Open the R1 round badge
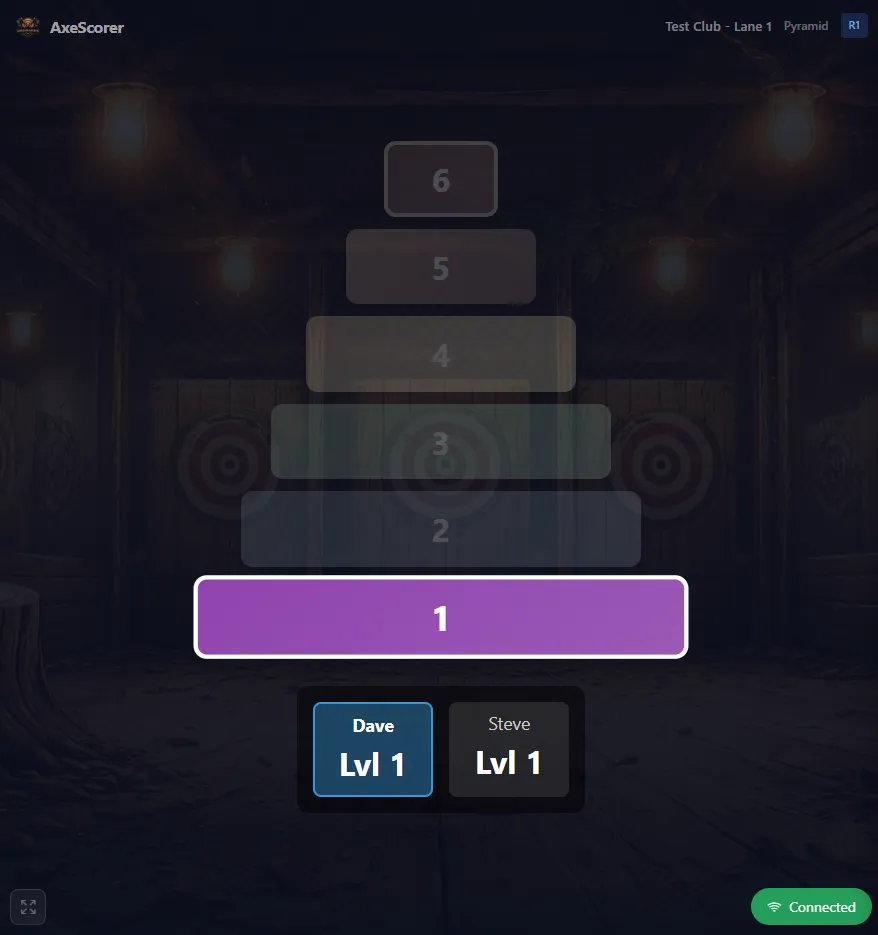This screenshot has height=935, width=878. tap(853, 26)
